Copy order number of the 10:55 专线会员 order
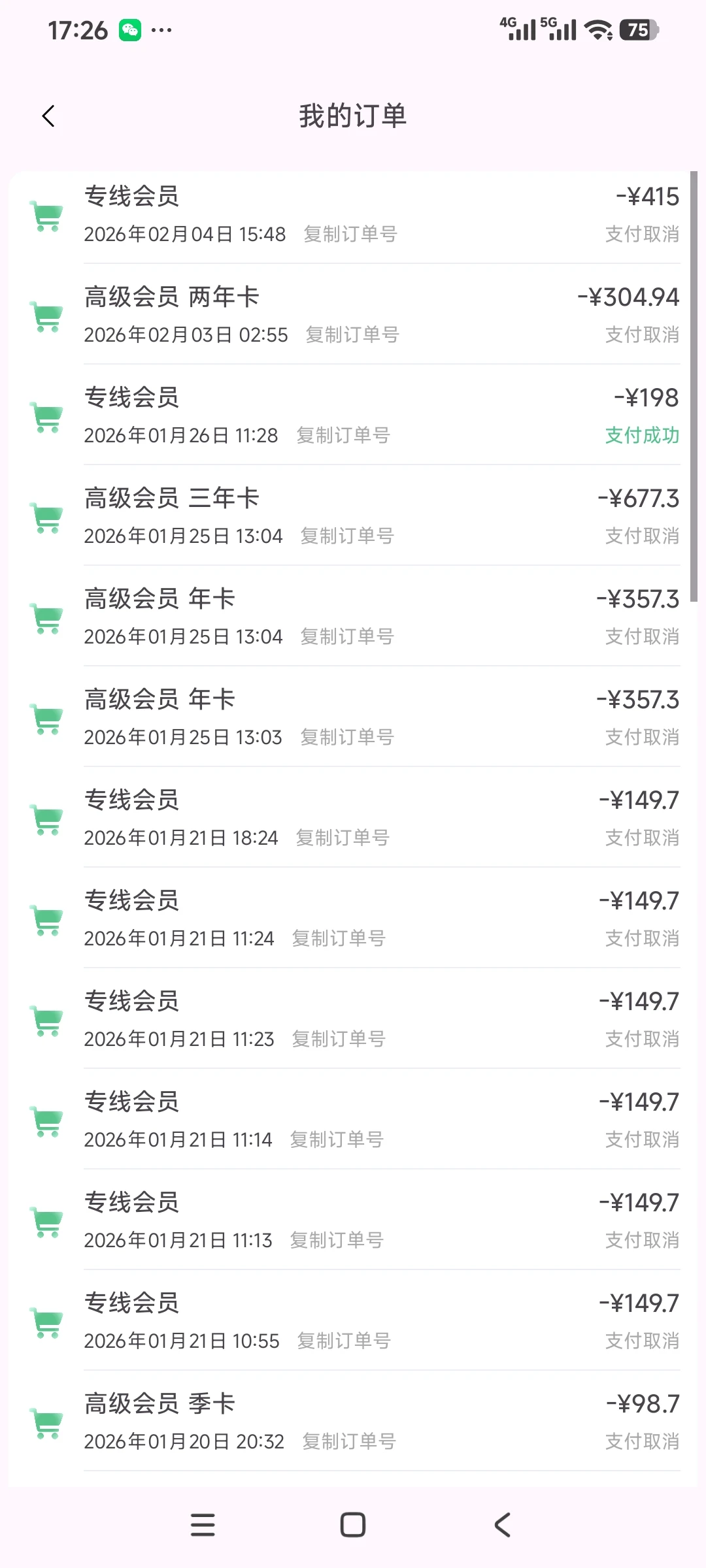Image resolution: width=706 pixels, height=1568 pixels. coord(344,1341)
